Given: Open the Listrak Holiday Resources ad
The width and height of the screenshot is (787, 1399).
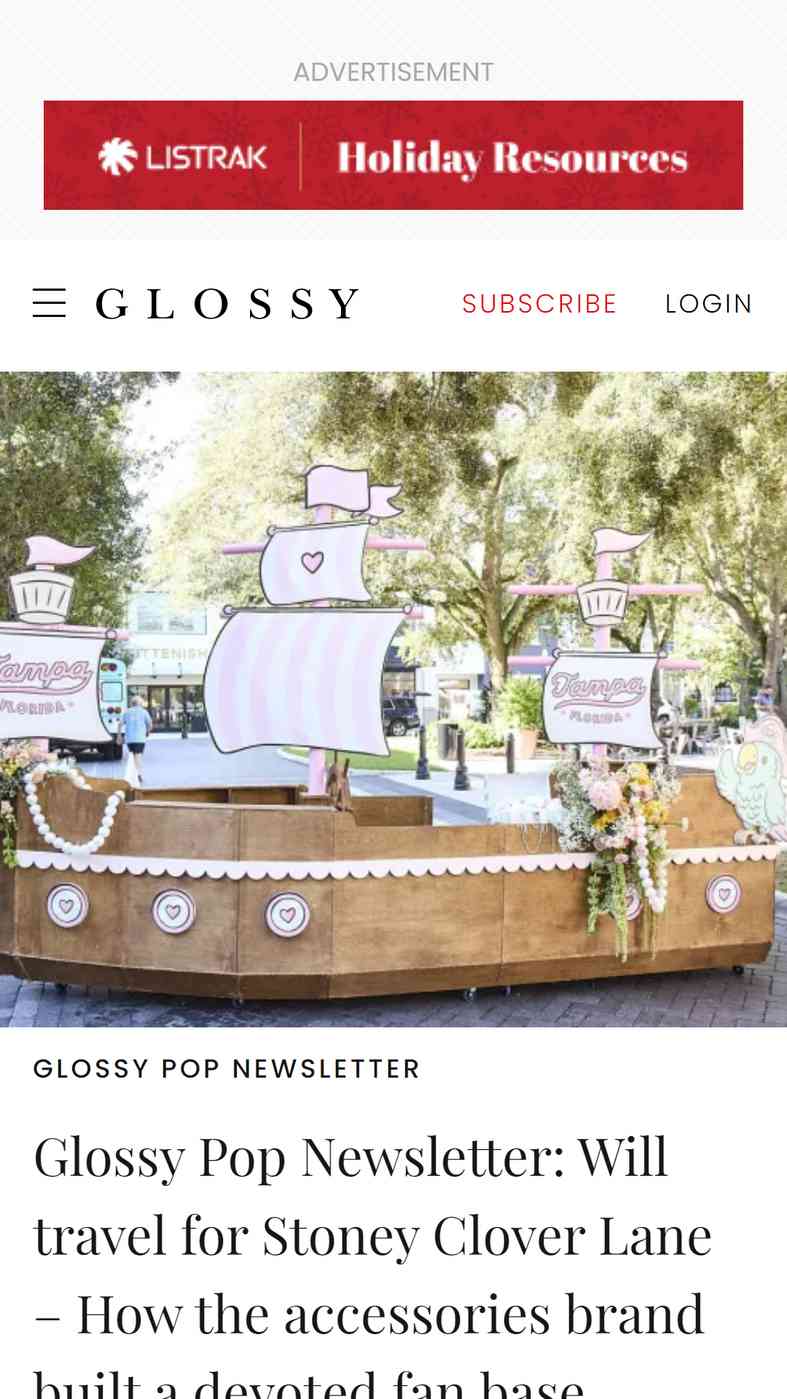Looking at the screenshot, I should click(x=393, y=155).
